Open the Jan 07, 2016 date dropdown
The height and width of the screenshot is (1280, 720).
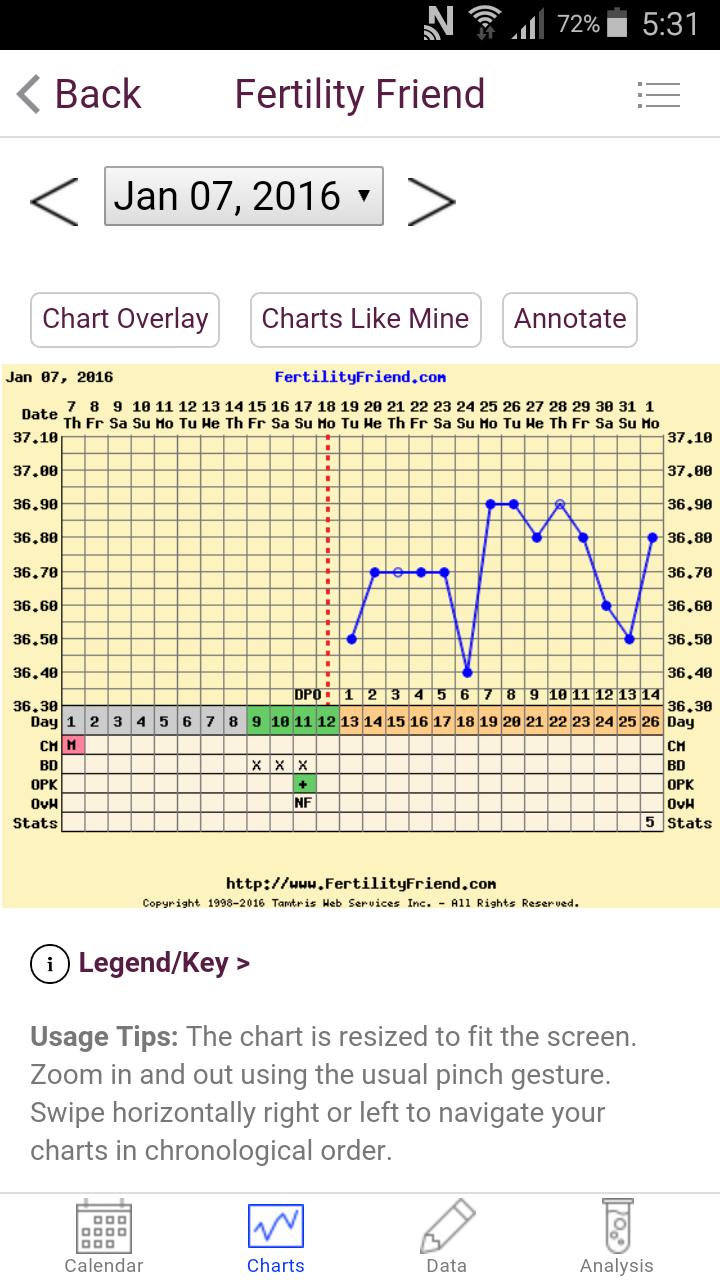[244, 196]
